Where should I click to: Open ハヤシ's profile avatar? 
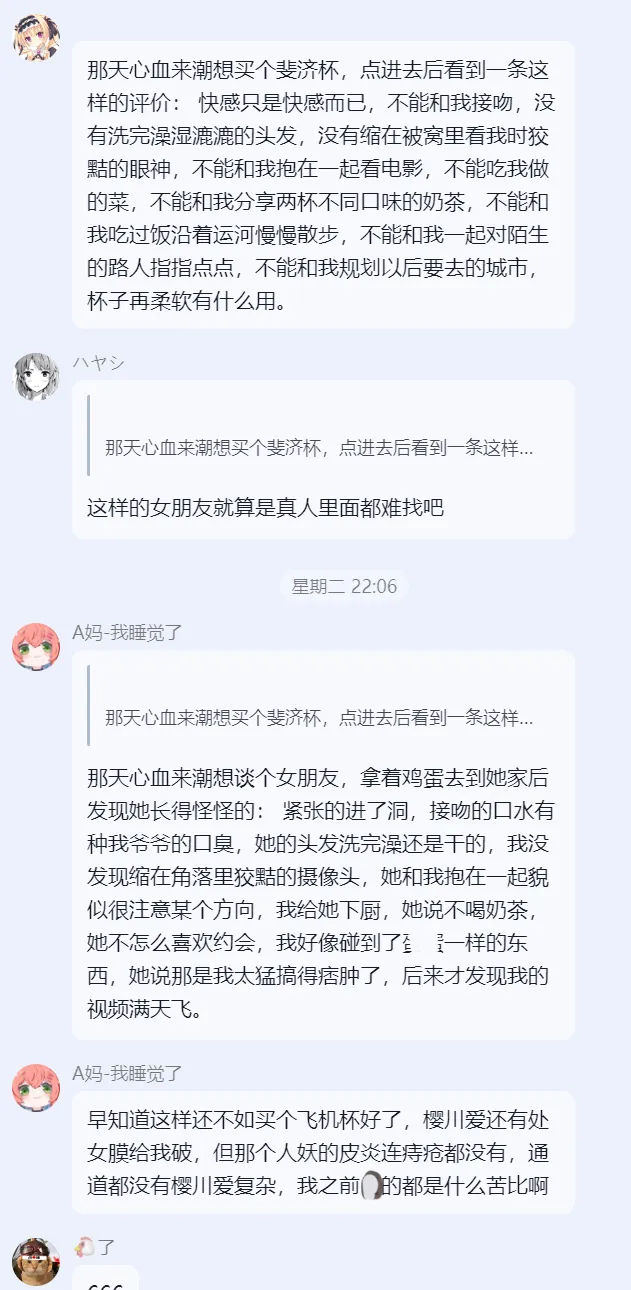35,377
